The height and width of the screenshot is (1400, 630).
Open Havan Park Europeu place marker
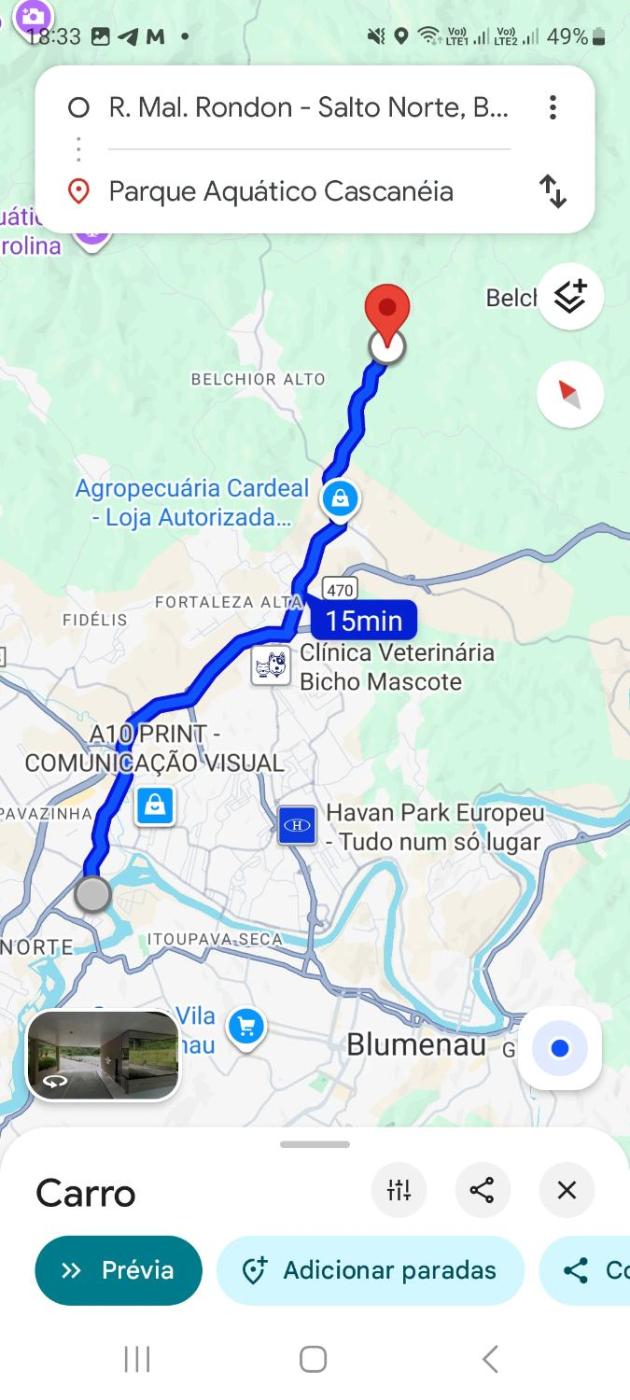pos(297,825)
